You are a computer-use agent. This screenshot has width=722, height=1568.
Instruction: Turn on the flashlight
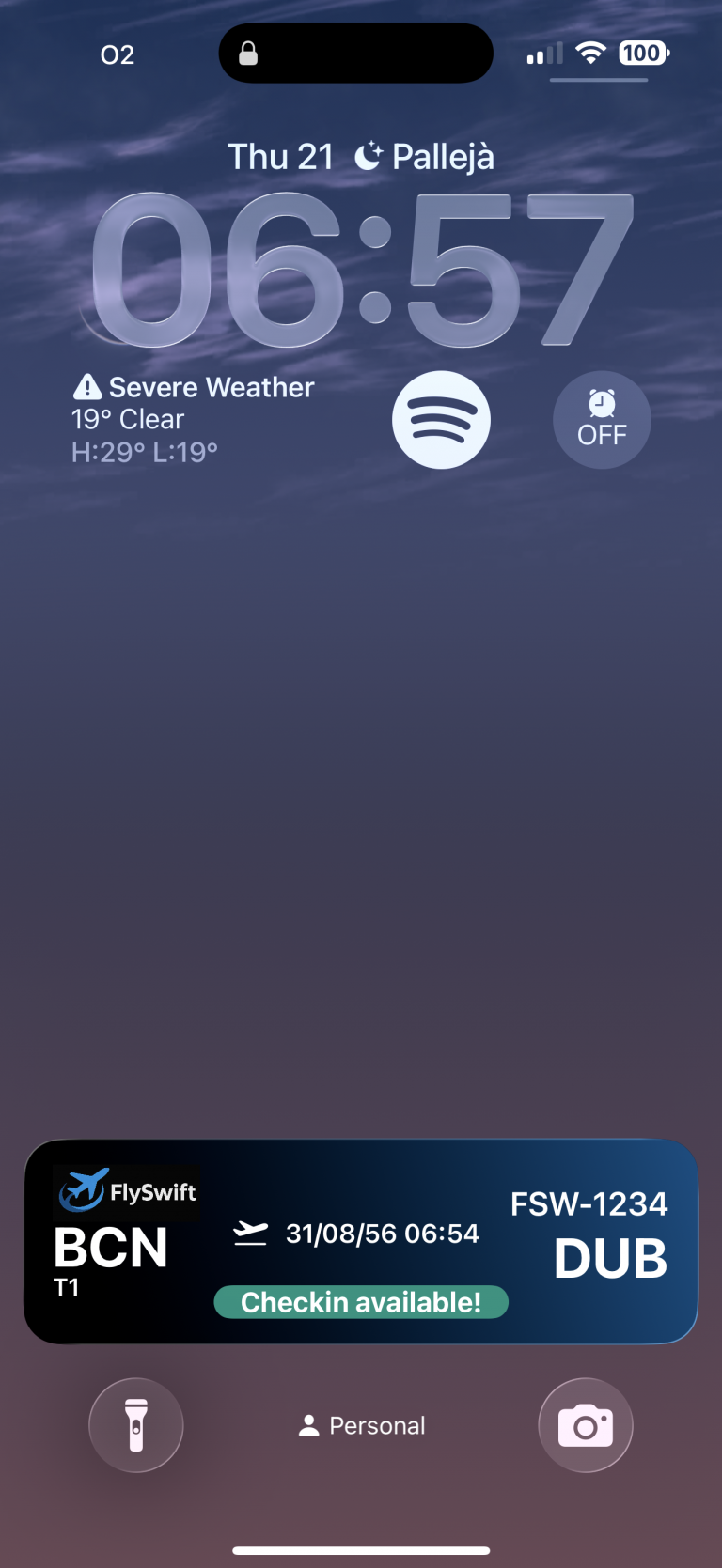pos(136,1425)
